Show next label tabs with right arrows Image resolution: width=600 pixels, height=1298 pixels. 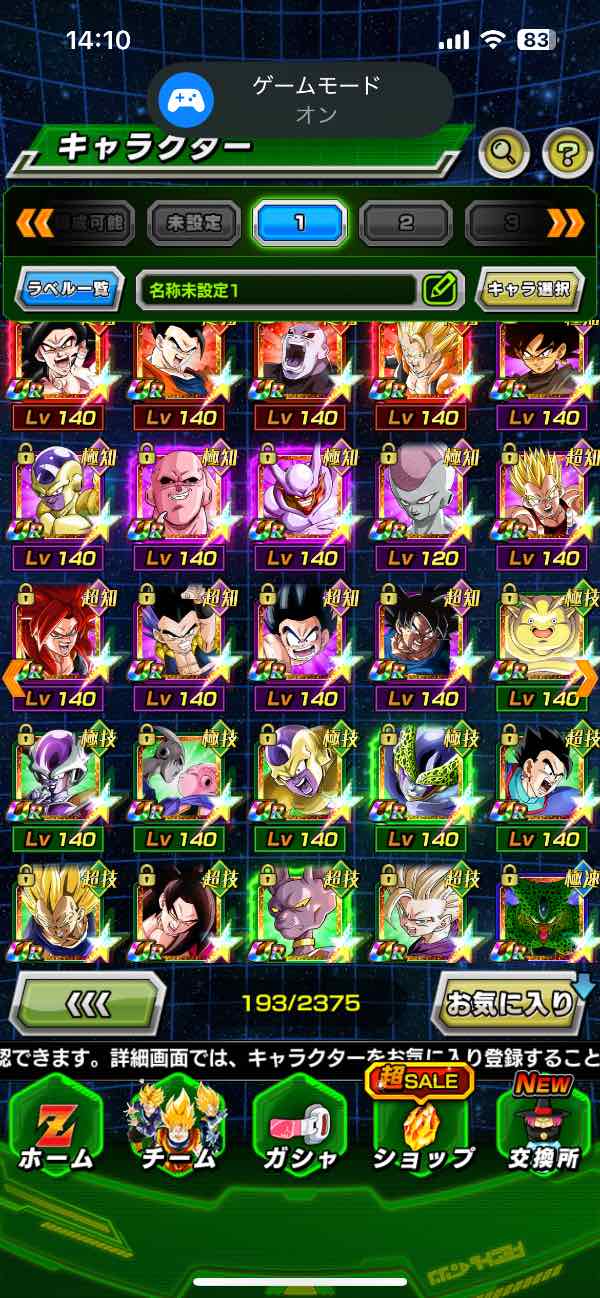566,222
